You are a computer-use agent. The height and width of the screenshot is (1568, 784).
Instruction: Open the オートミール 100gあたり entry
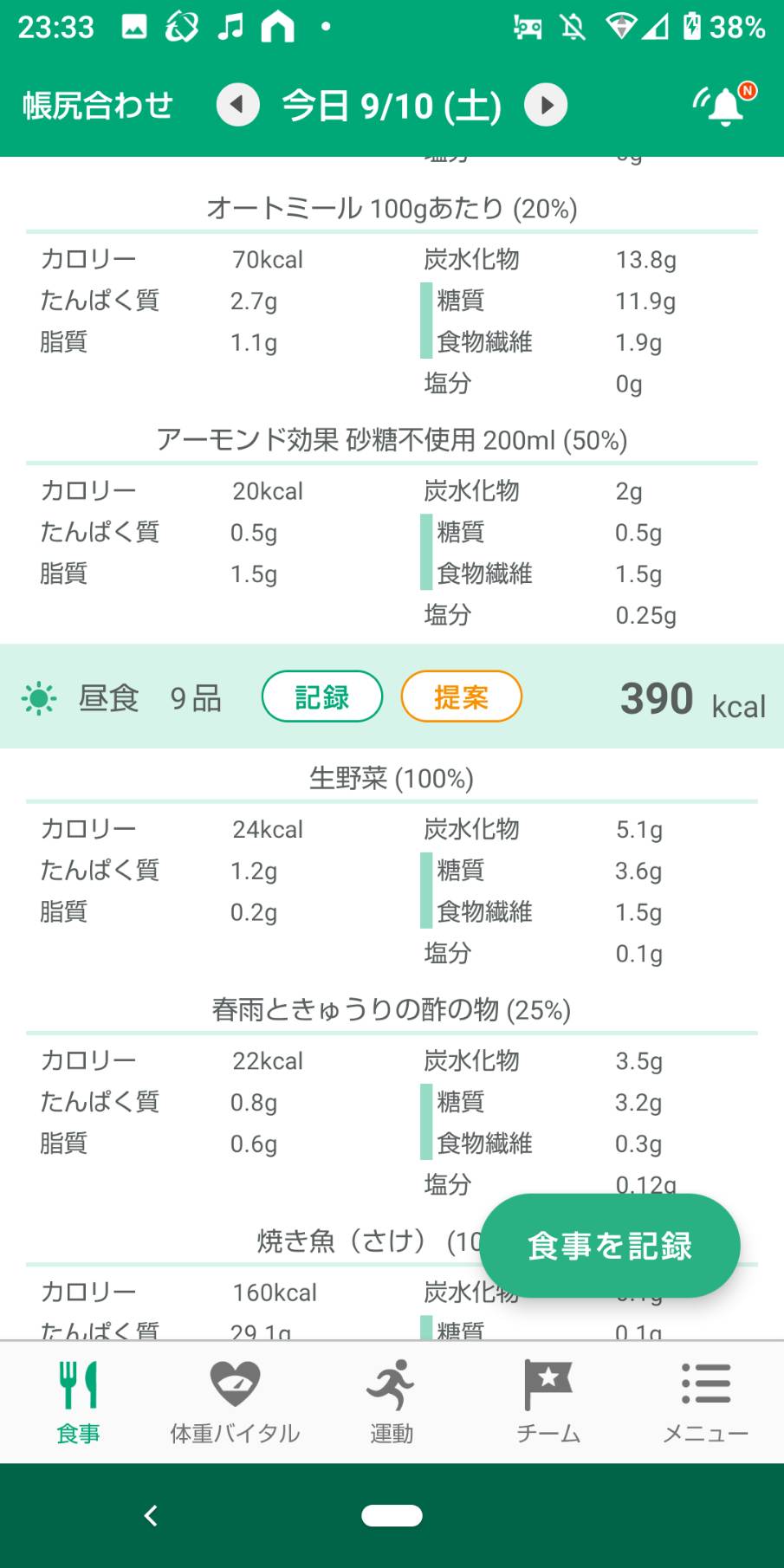pyautogui.click(x=392, y=208)
